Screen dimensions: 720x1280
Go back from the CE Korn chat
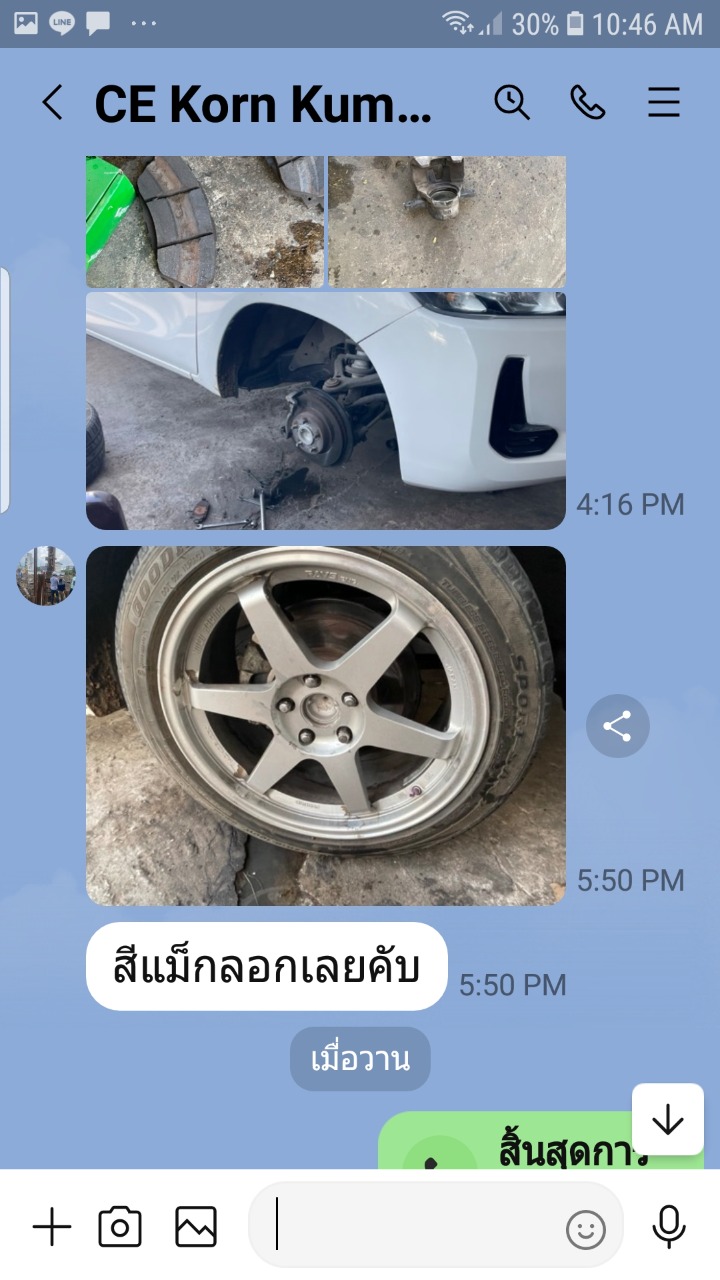coord(52,102)
